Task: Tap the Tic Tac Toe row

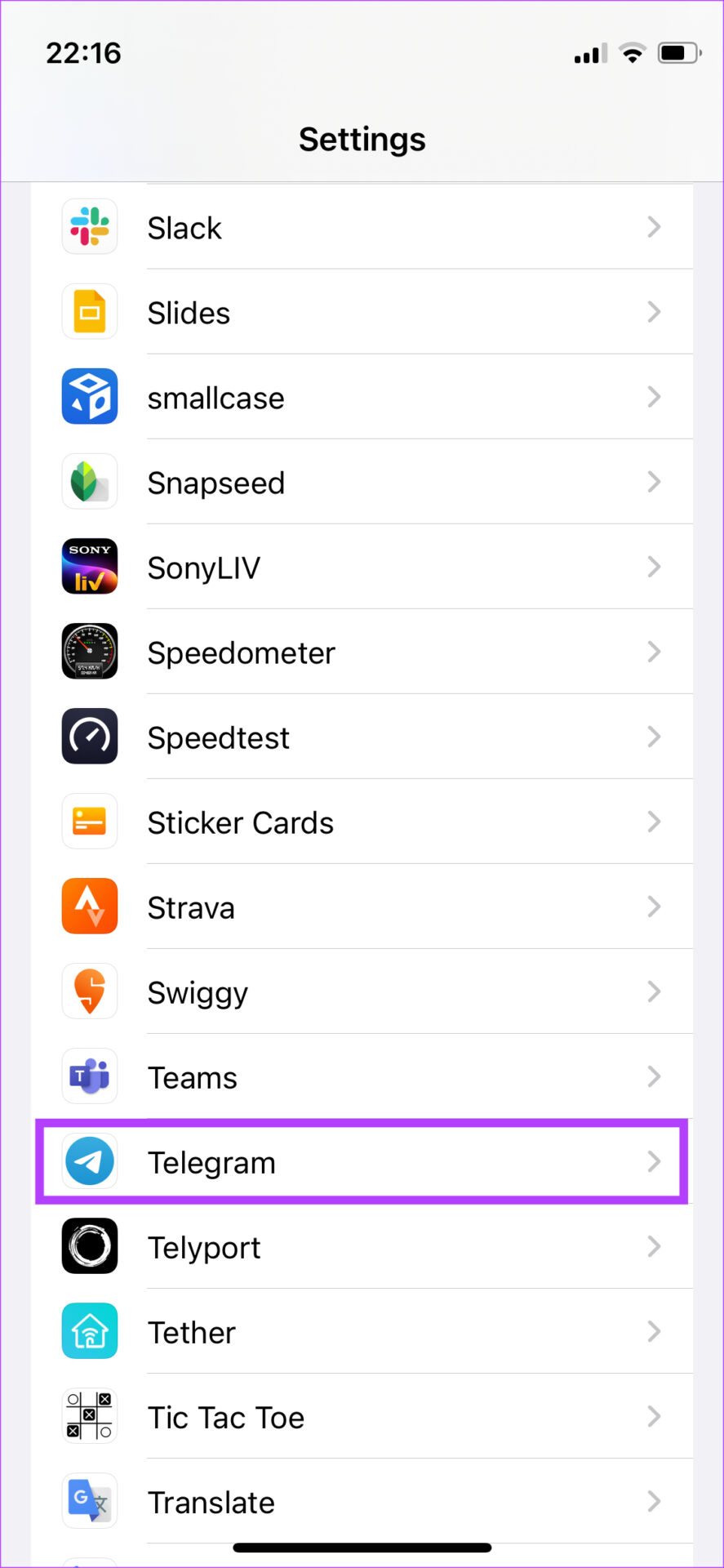Action: tap(362, 1416)
